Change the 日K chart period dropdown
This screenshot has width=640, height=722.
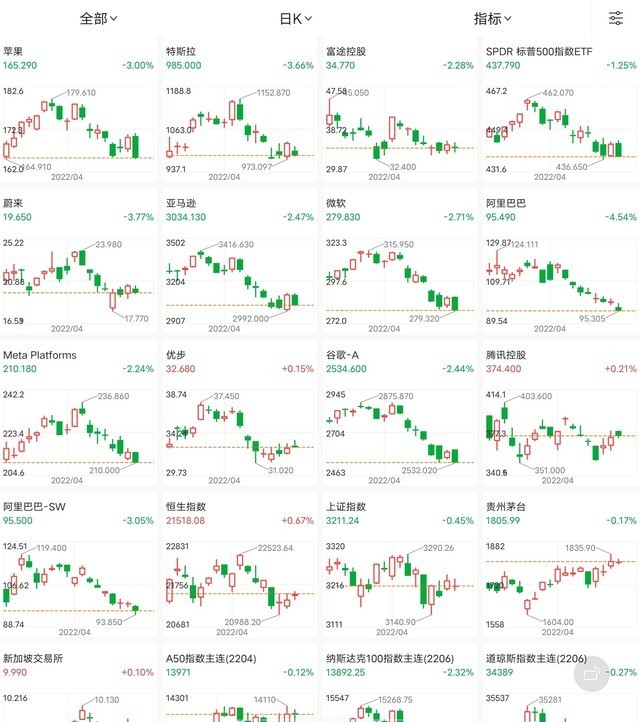pos(295,18)
